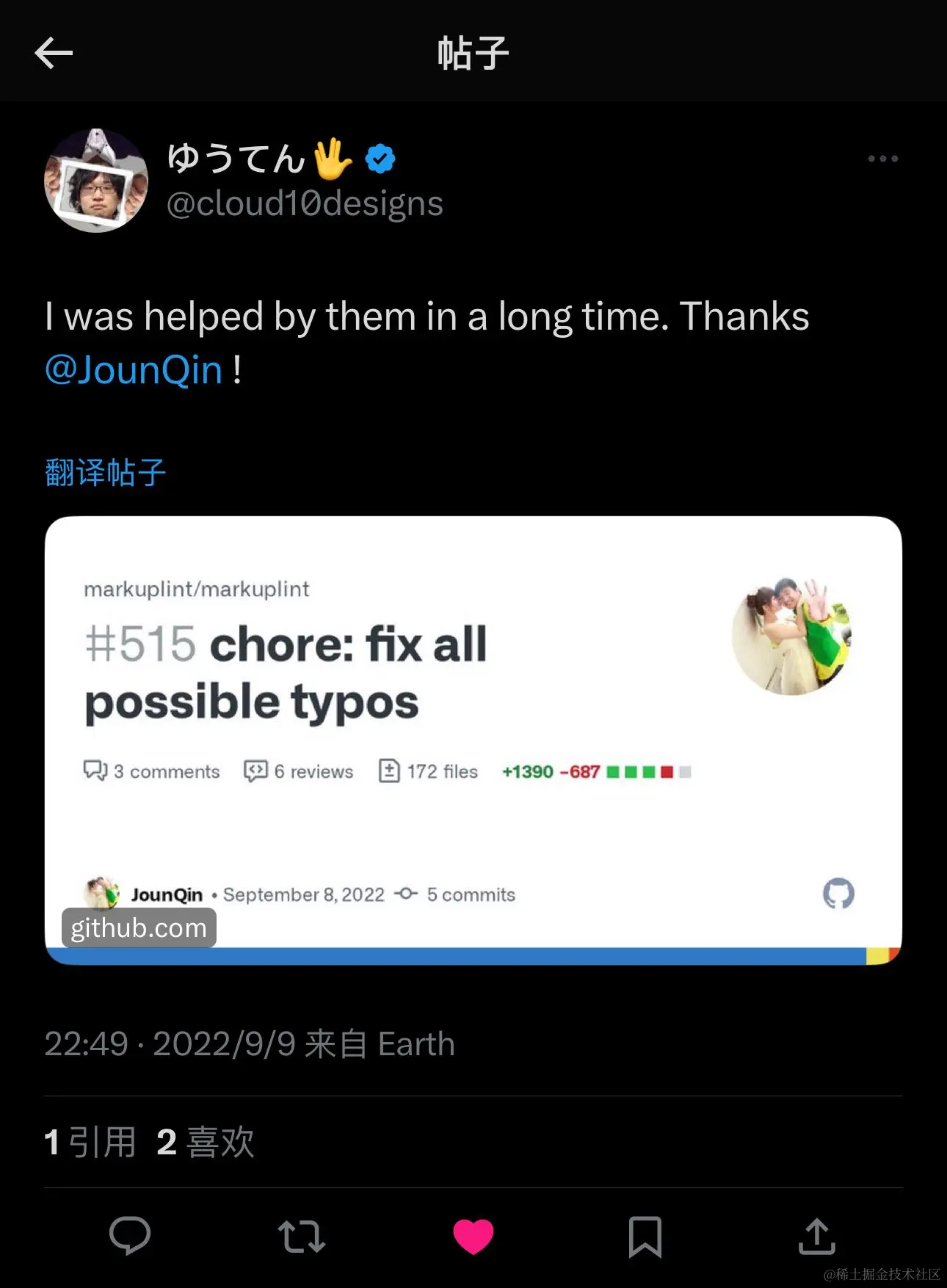Repost this post
Image resolution: width=947 pixels, height=1288 pixels.
pos(301,1235)
